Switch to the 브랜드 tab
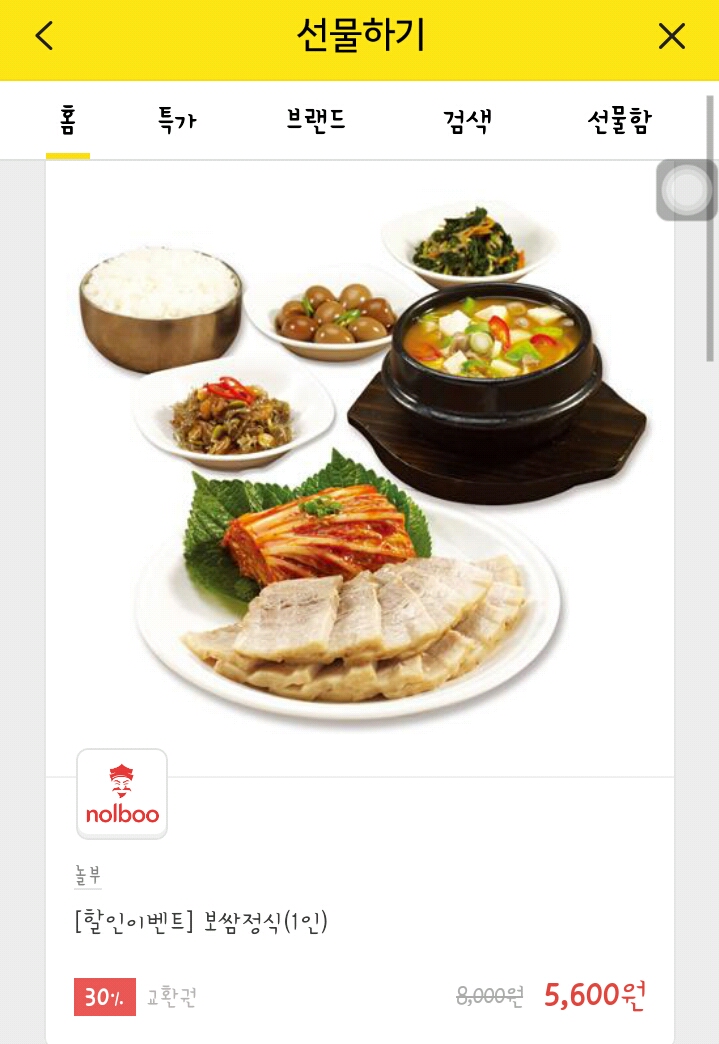The height and width of the screenshot is (1044, 719). (315, 121)
